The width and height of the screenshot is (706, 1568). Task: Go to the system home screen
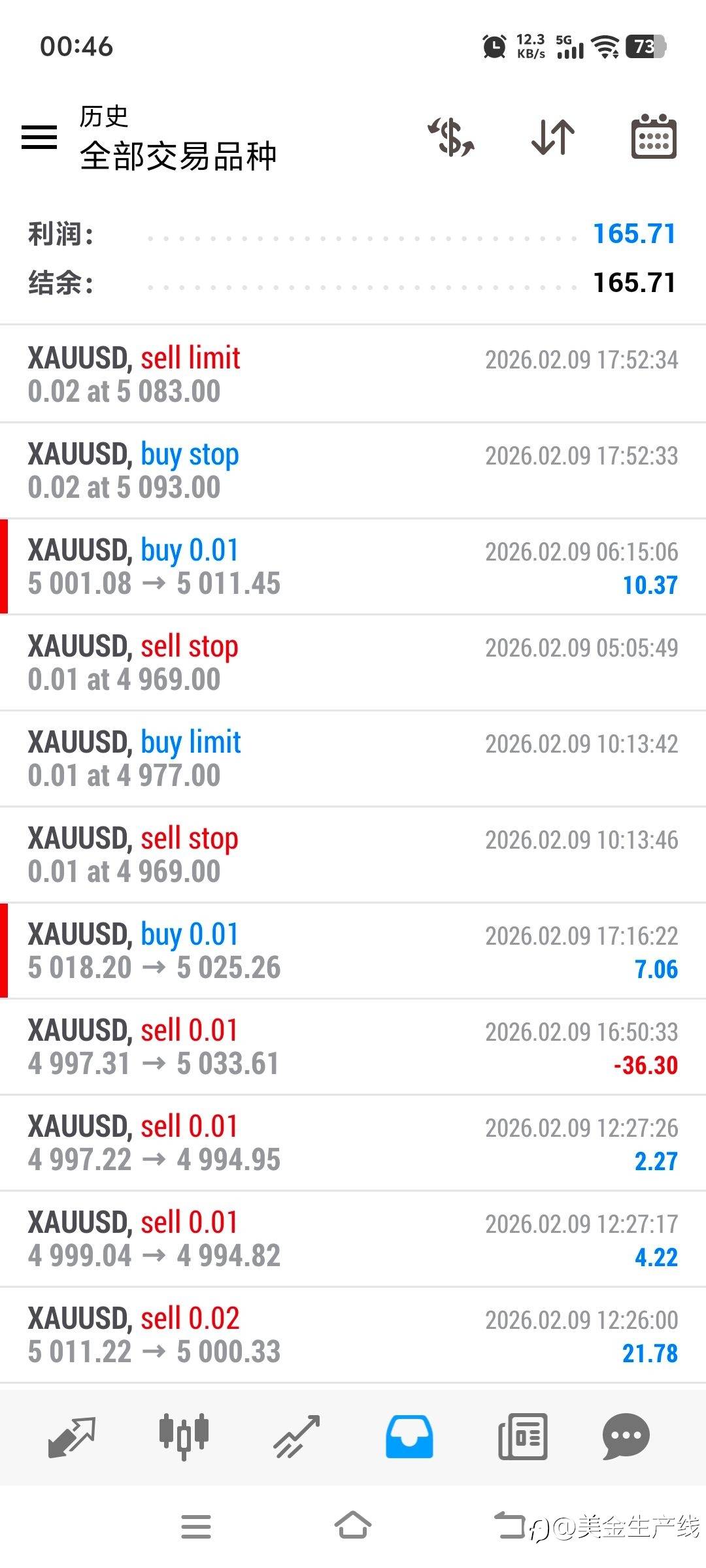click(353, 1526)
